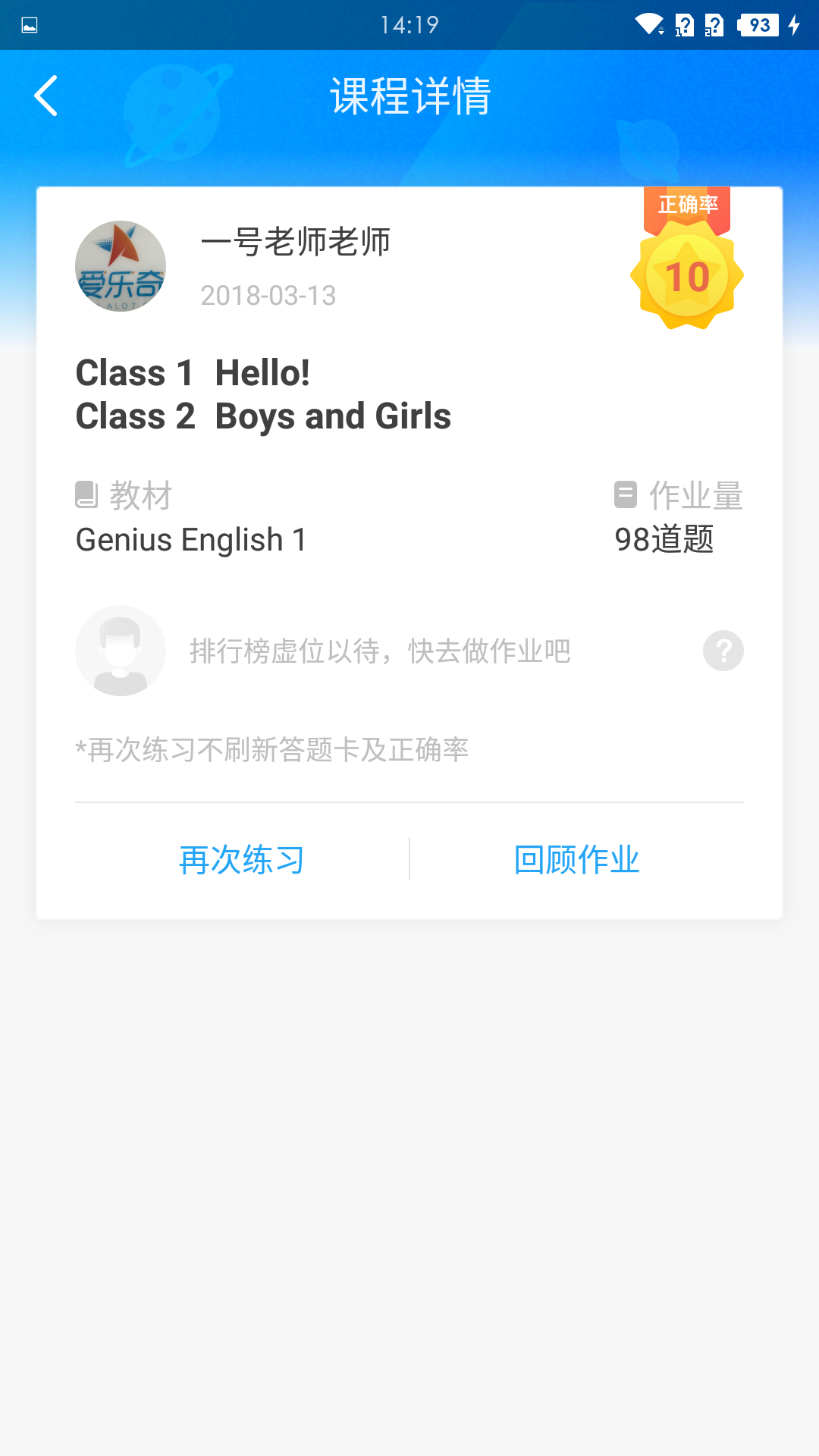Select the course date 2018-03-13

point(268,296)
